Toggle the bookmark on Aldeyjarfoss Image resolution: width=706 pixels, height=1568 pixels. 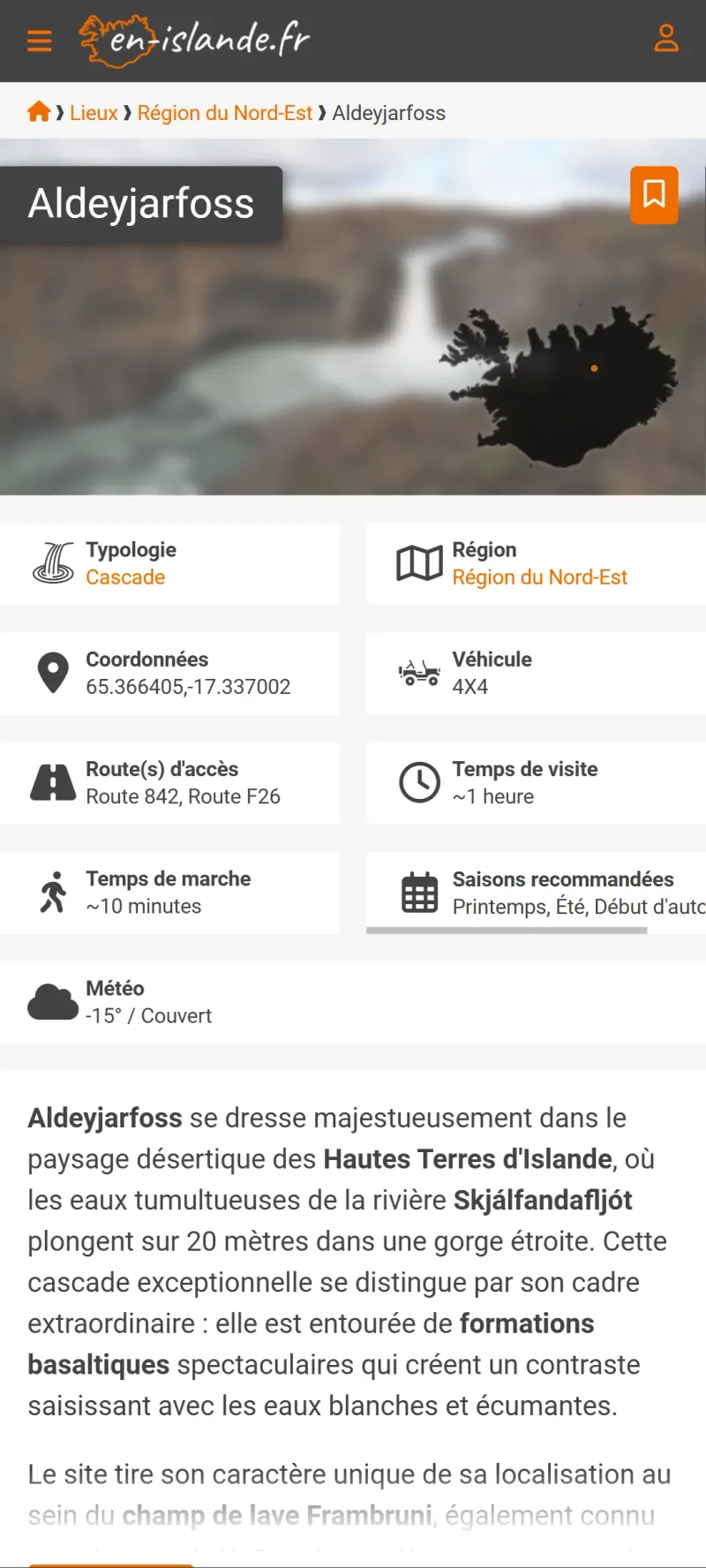click(x=653, y=194)
